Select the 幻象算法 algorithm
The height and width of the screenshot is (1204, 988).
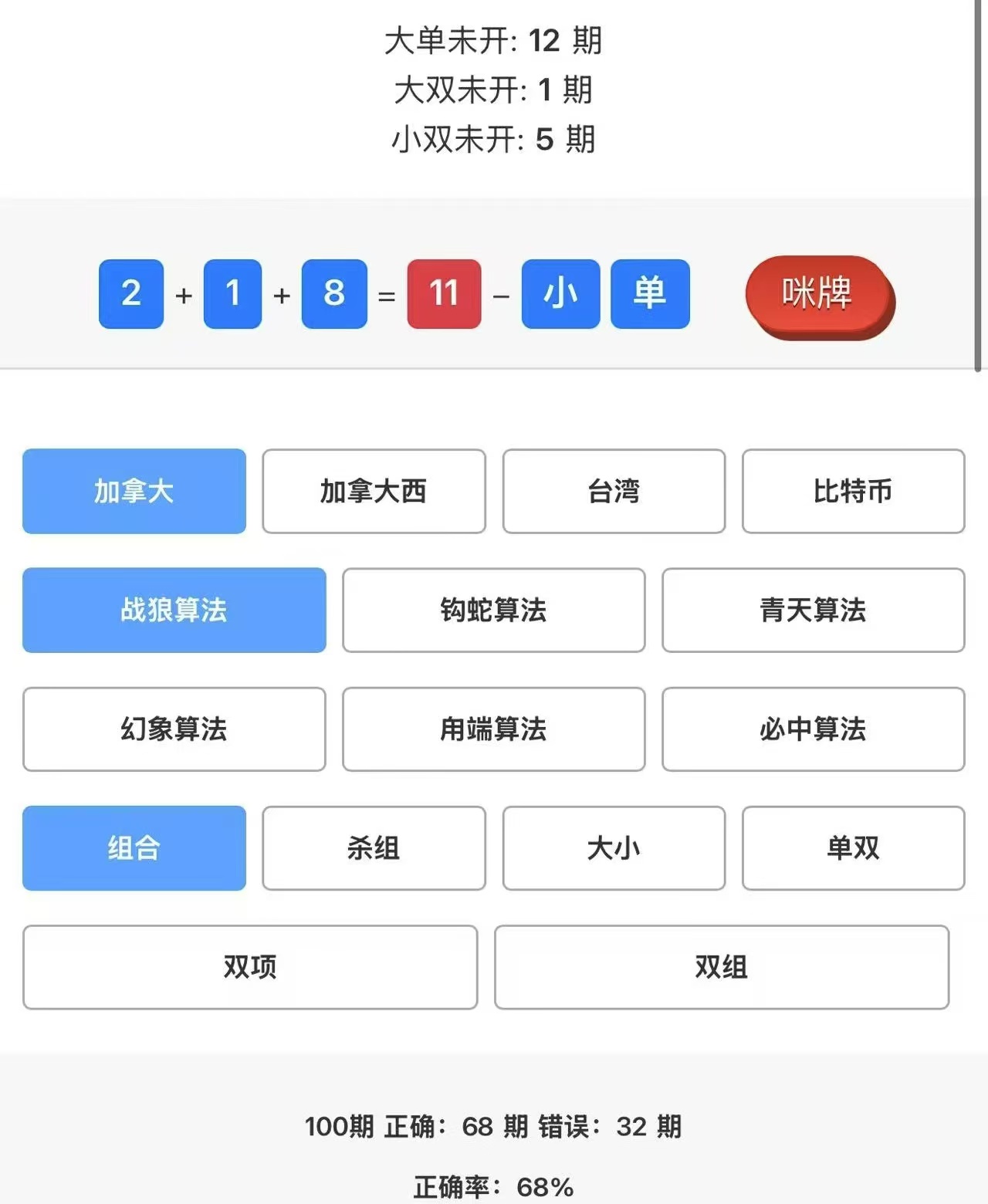pyautogui.click(x=174, y=729)
